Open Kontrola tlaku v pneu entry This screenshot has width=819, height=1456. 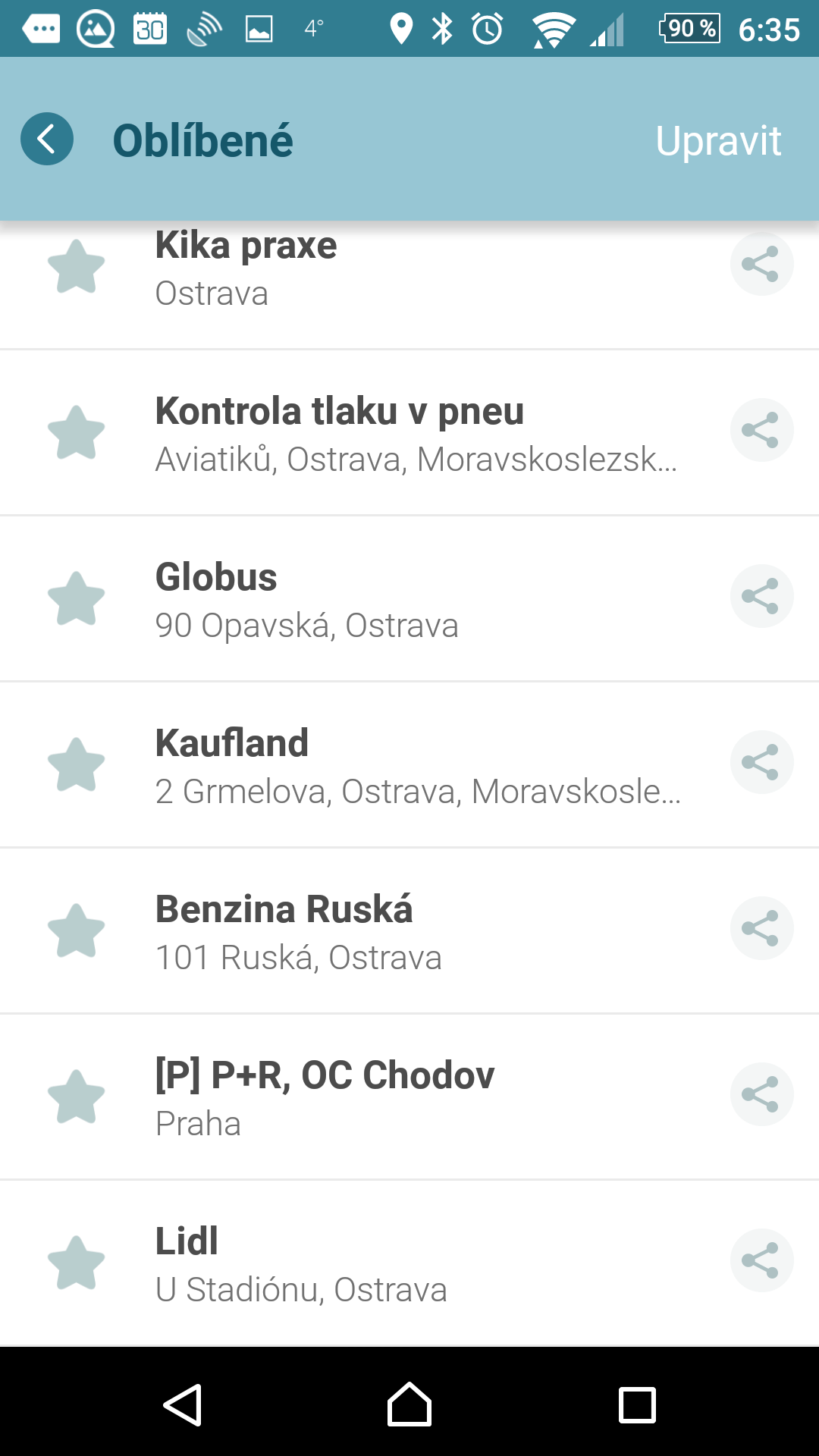point(409,433)
